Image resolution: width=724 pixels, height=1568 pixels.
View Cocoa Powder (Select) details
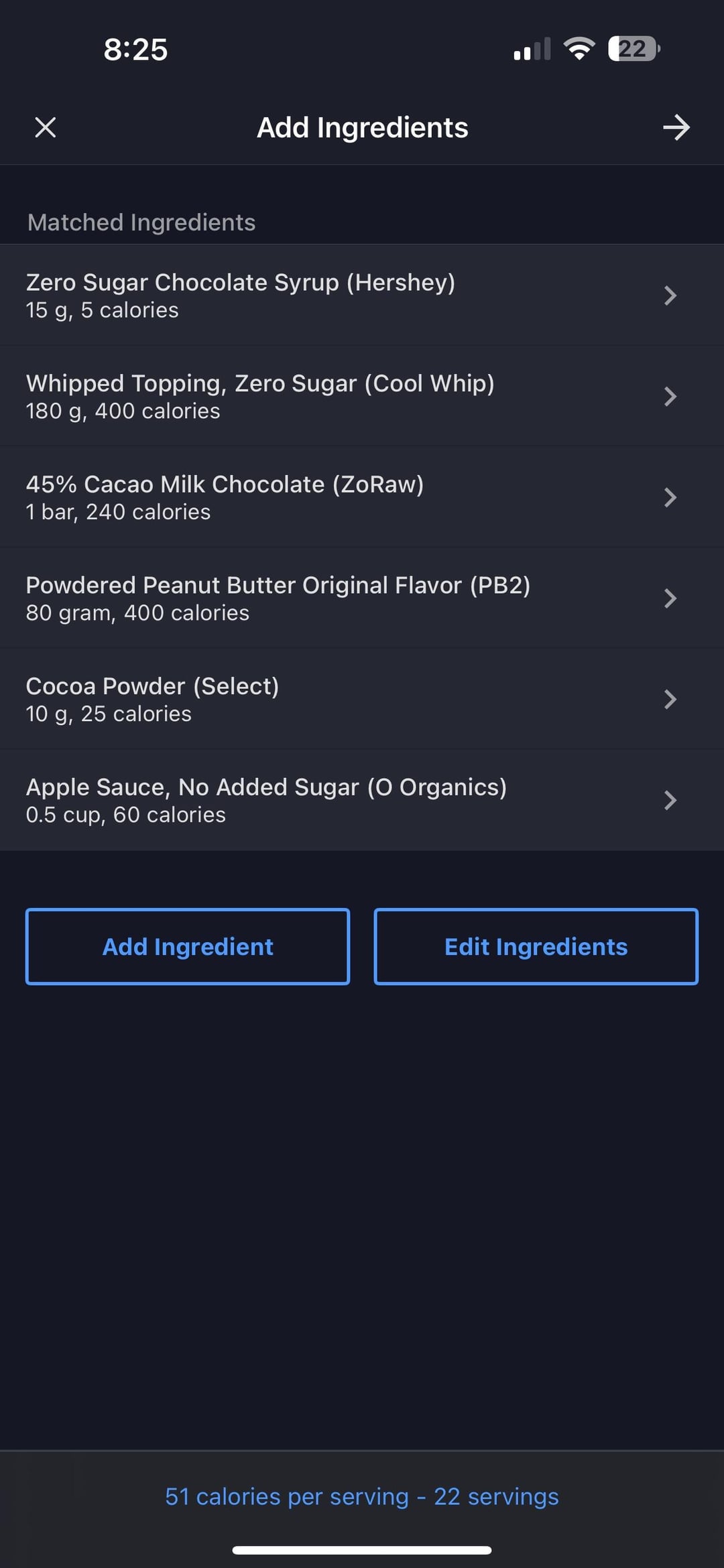tap(362, 700)
